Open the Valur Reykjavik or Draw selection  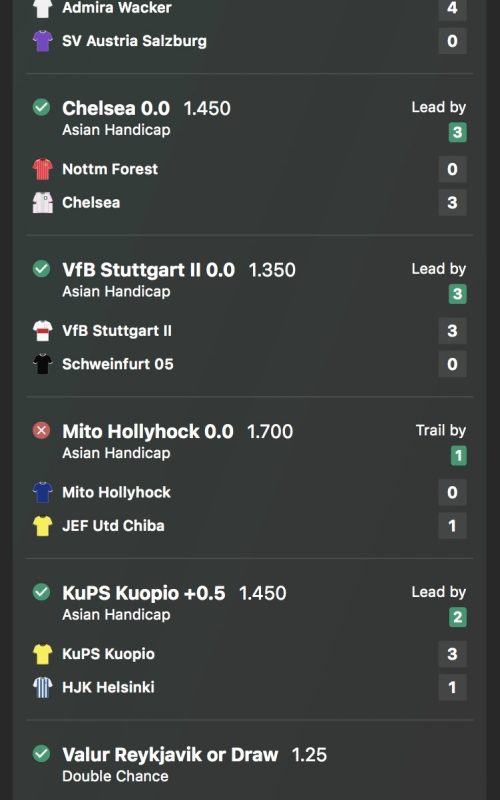(x=170, y=755)
